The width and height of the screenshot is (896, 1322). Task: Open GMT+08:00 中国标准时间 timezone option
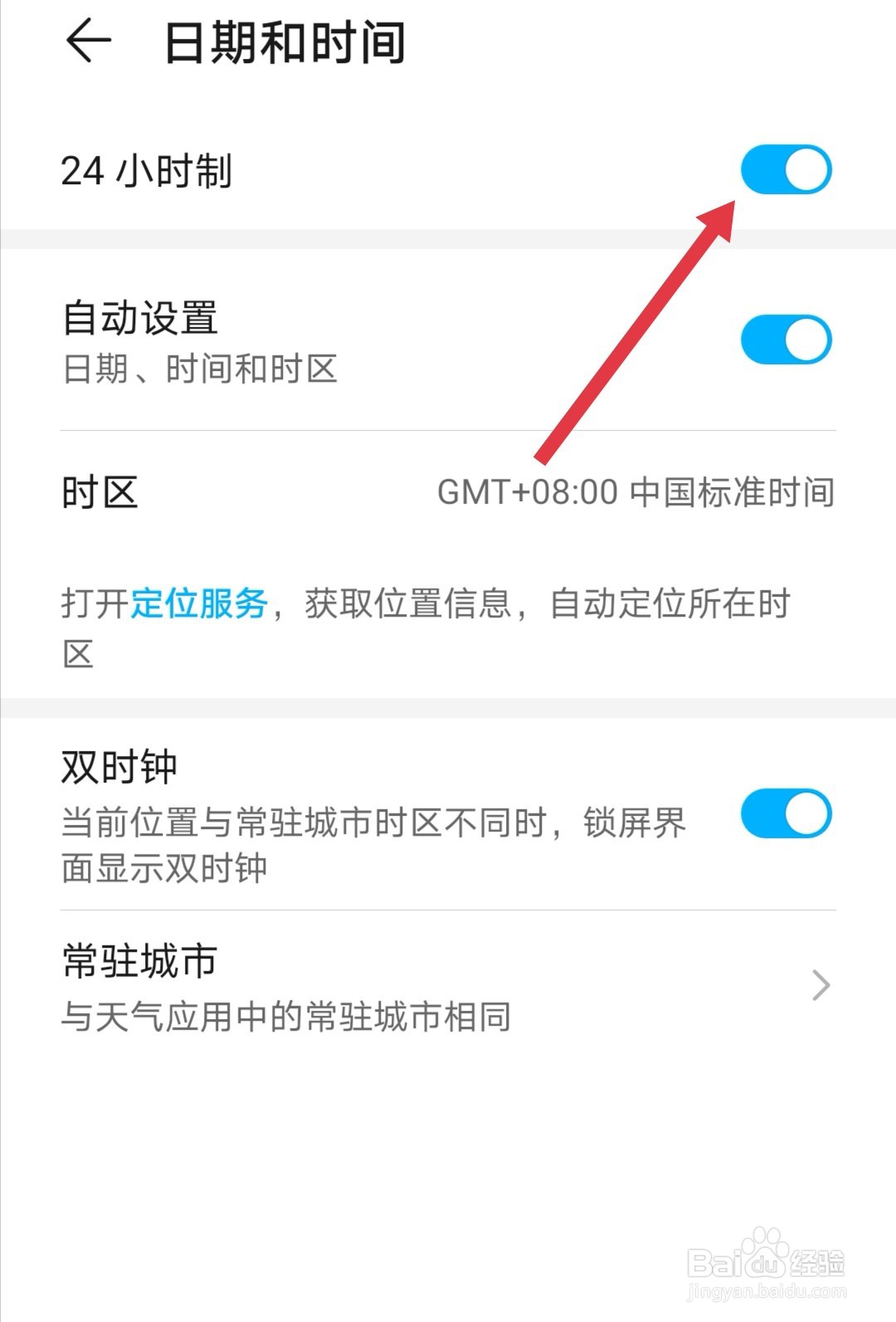point(635,492)
